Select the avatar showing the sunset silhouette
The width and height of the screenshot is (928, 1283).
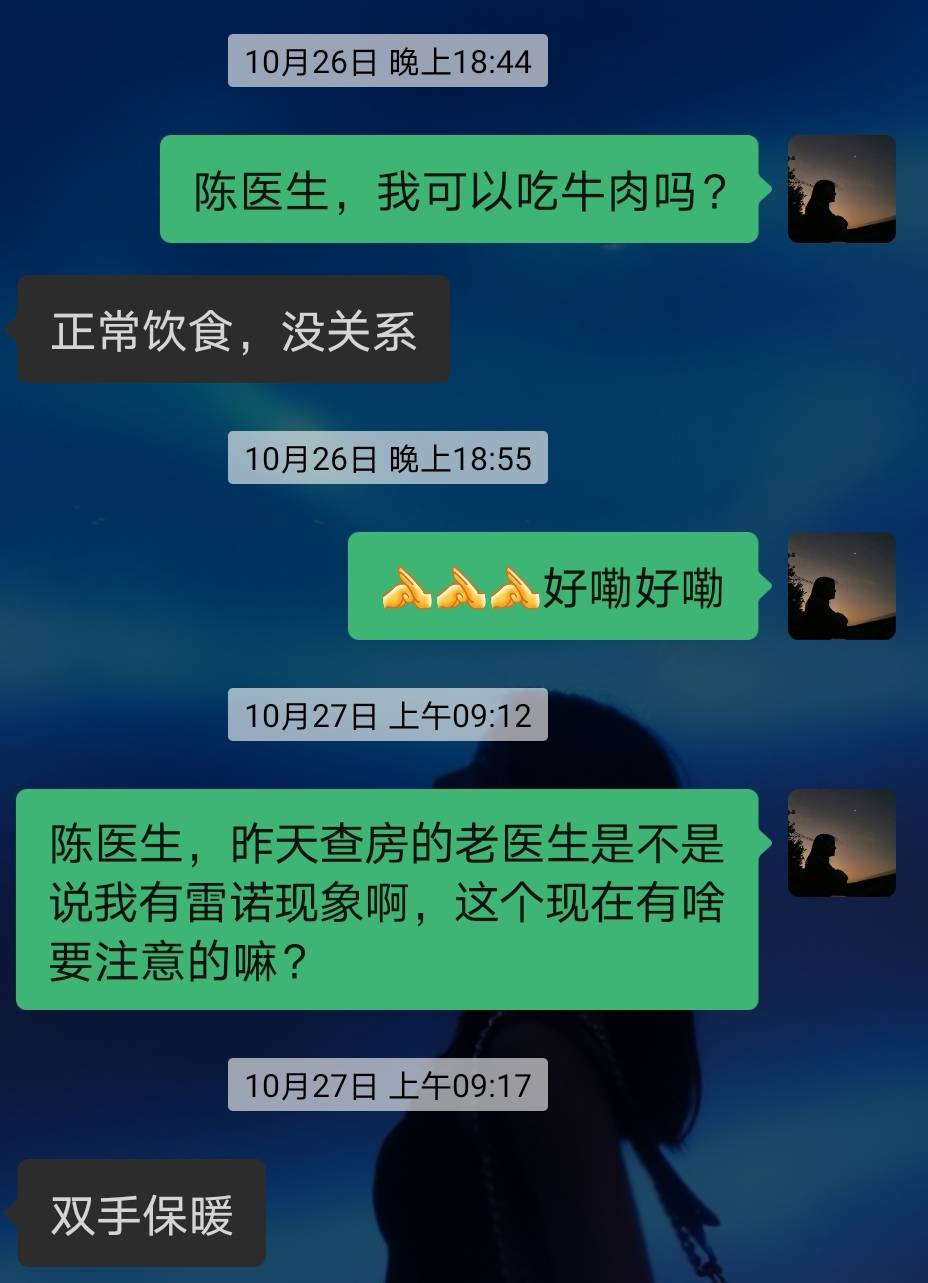coord(841,188)
